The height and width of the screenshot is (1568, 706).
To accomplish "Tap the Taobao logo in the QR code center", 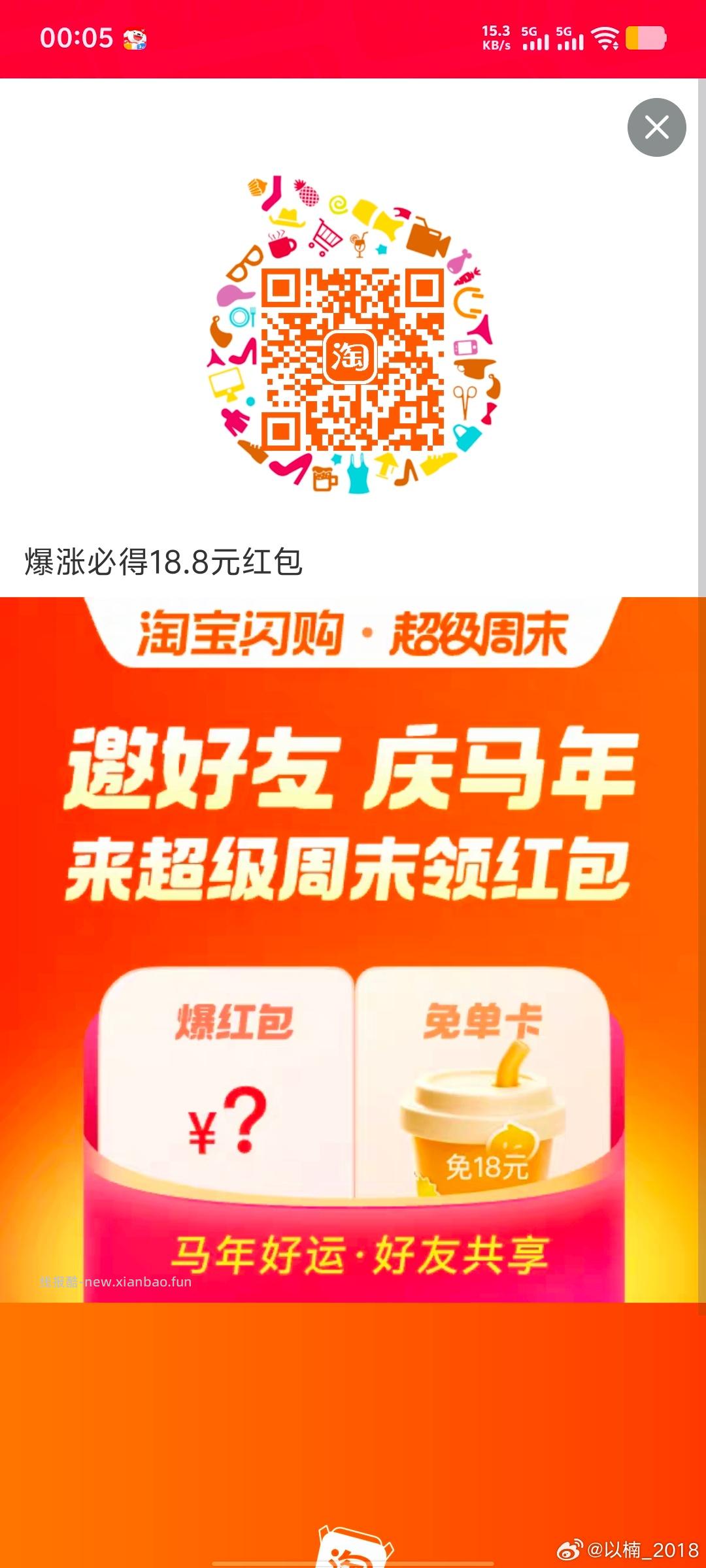I will pos(354,356).
